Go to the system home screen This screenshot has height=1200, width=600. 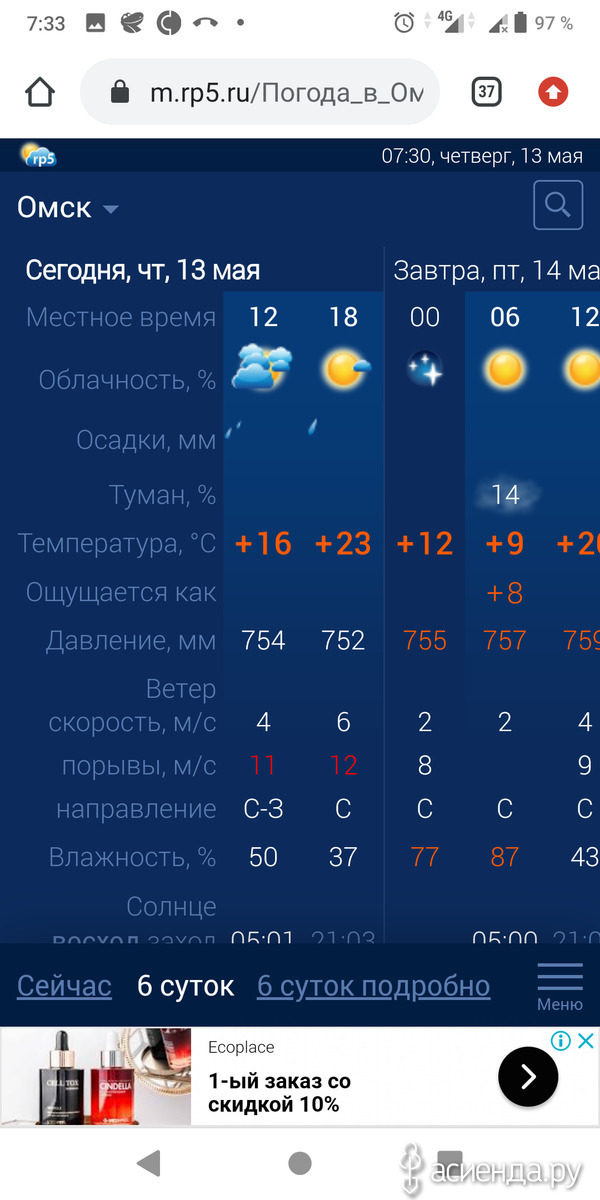(x=300, y=1162)
